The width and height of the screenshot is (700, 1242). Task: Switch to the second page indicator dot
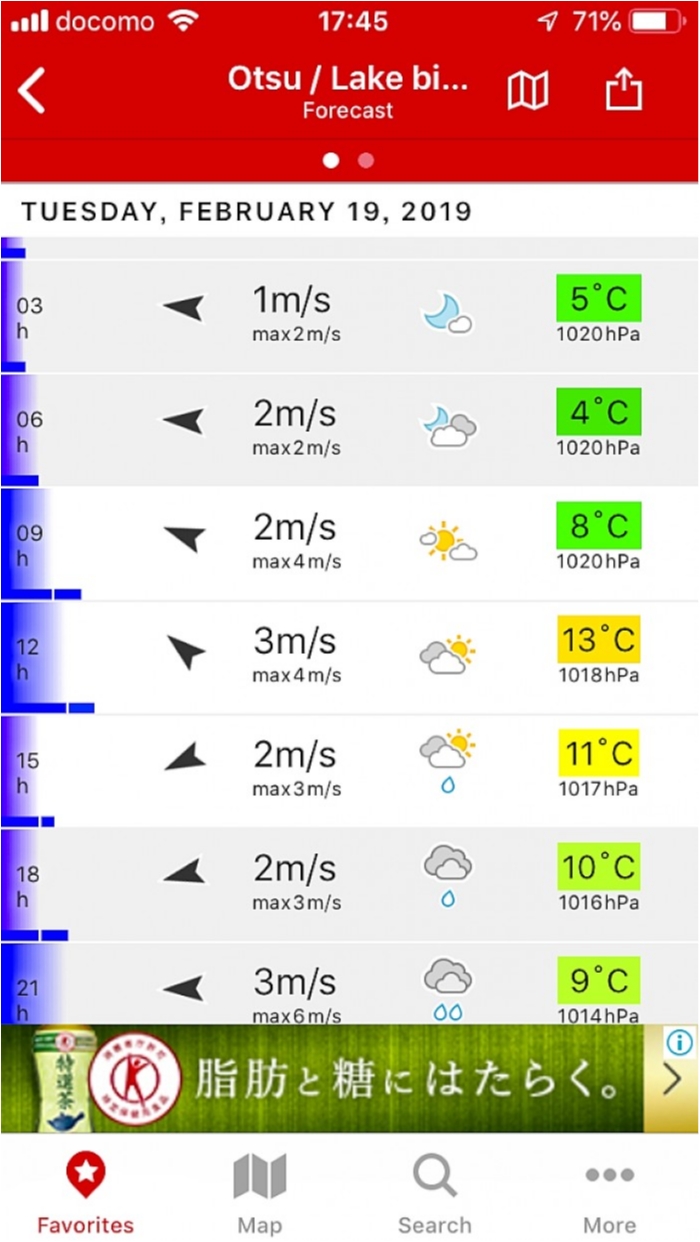click(366, 160)
